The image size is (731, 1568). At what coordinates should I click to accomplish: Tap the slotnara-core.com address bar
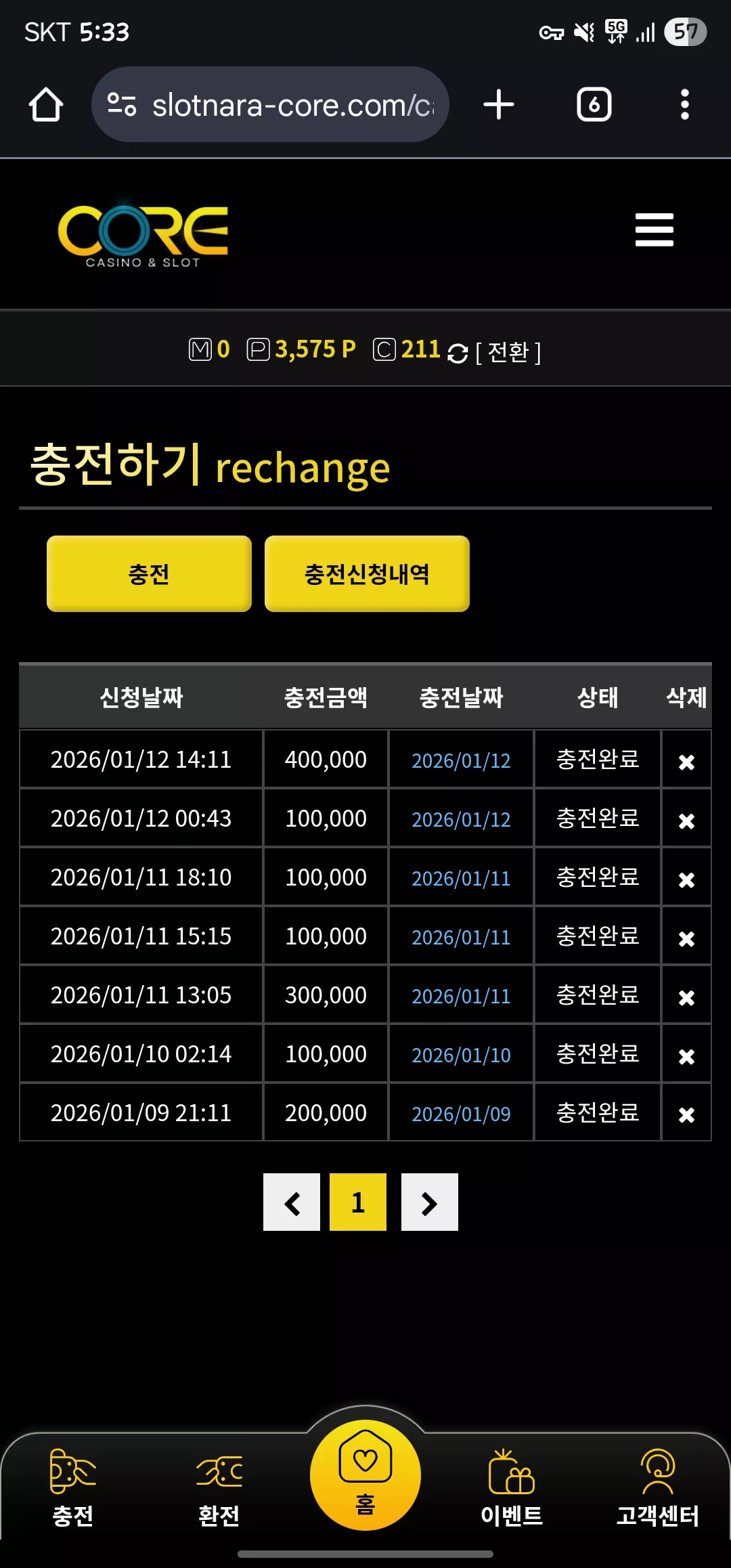(x=270, y=105)
